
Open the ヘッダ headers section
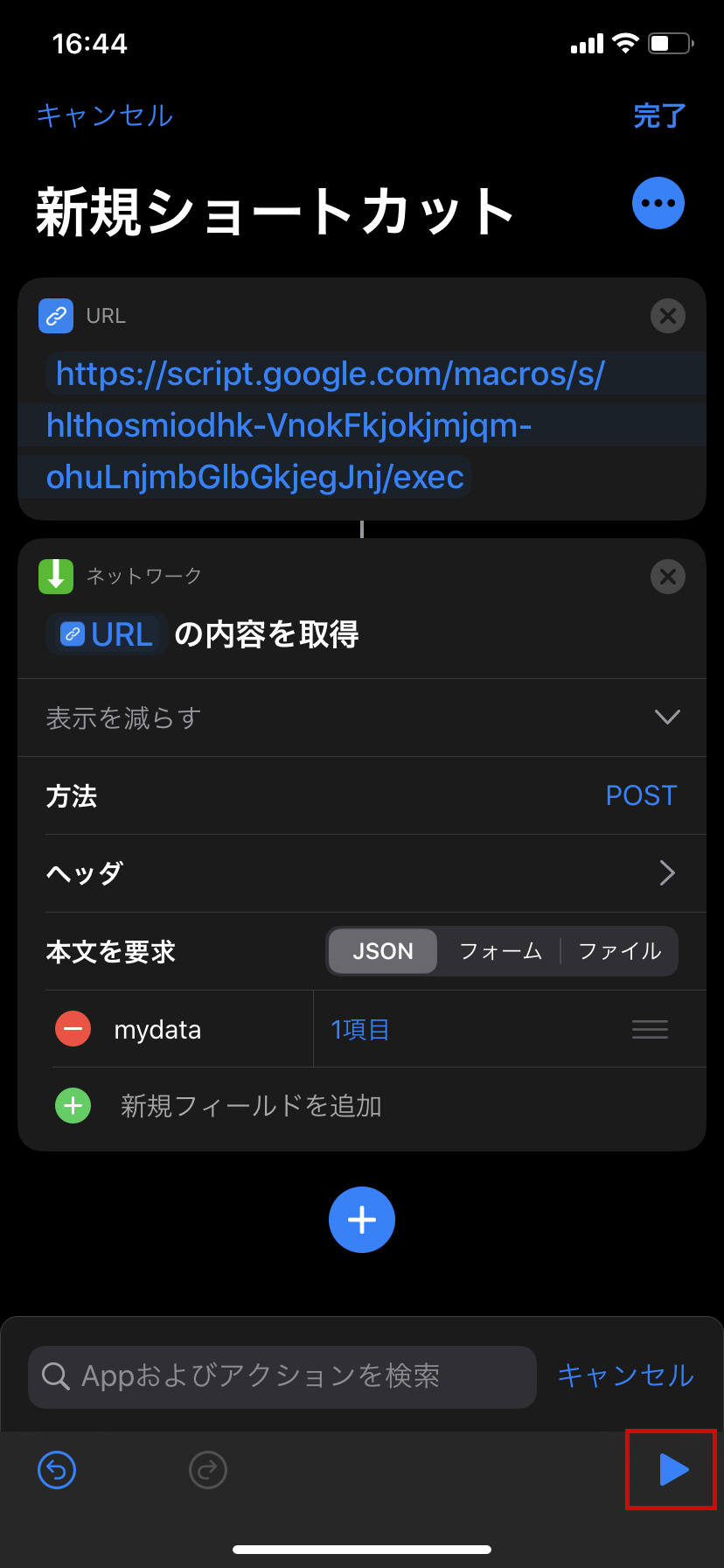click(x=667, y=872)
